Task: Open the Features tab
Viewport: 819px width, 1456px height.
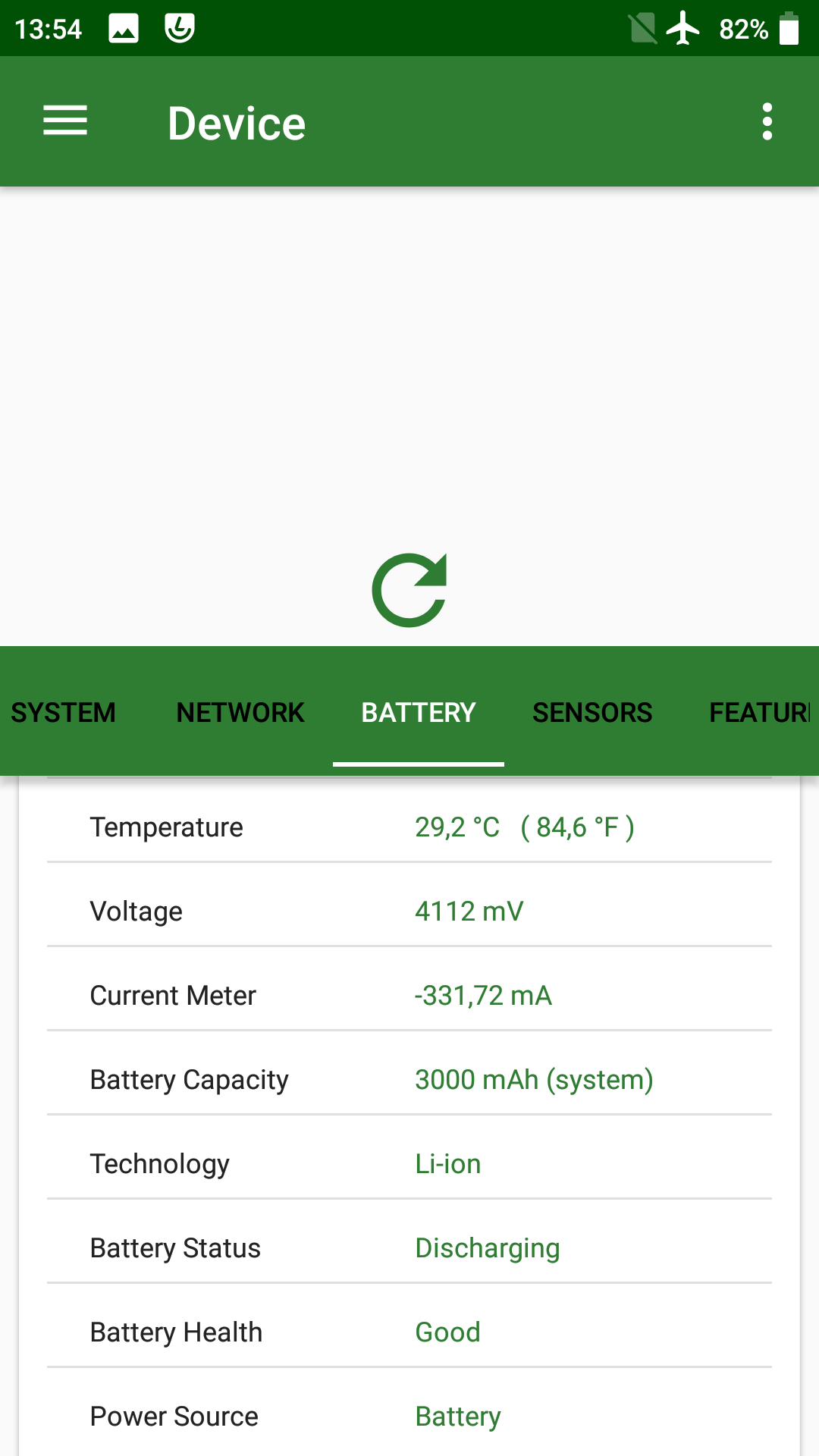Action: click(760, 712)
